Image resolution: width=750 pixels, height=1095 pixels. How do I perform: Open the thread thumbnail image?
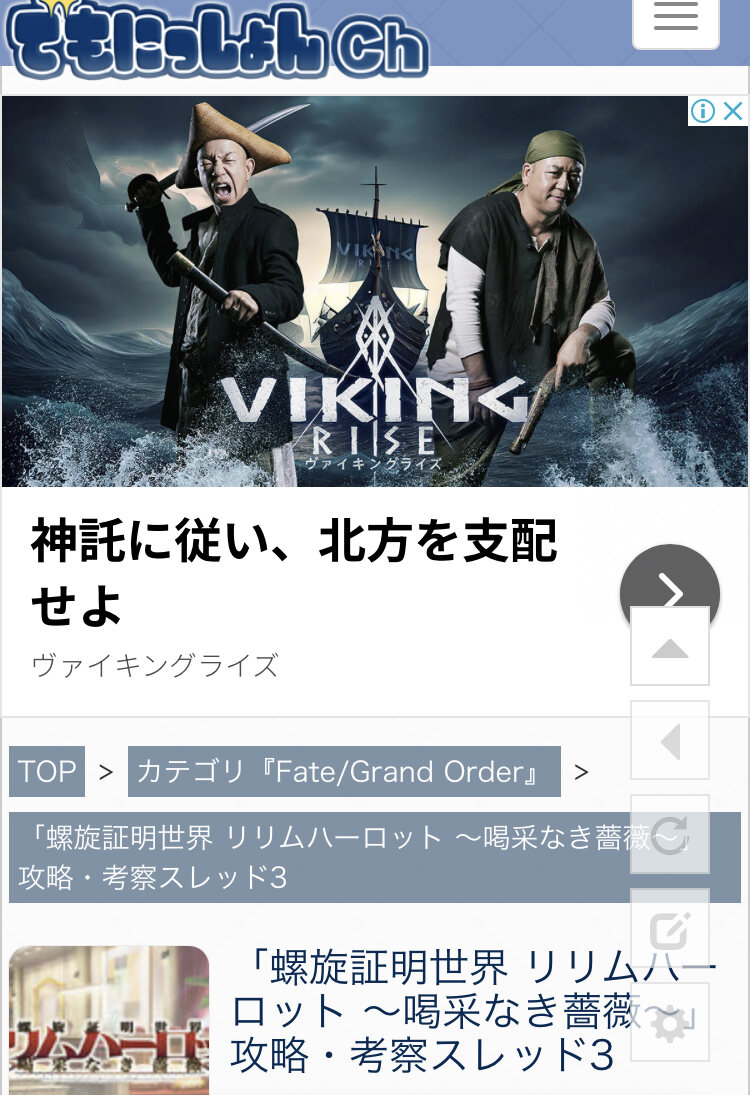coord(109,1020)
